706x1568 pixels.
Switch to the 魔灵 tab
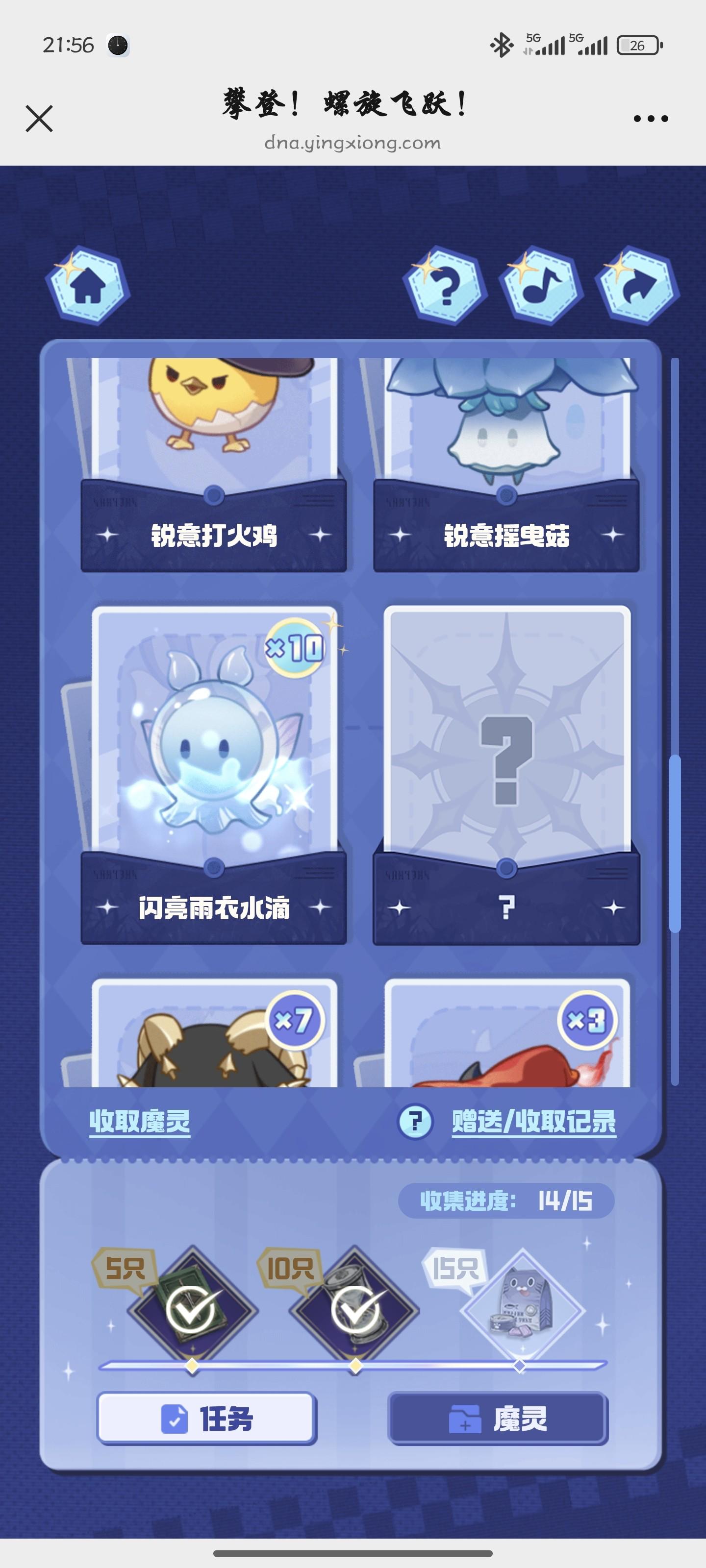[498, 1418]
